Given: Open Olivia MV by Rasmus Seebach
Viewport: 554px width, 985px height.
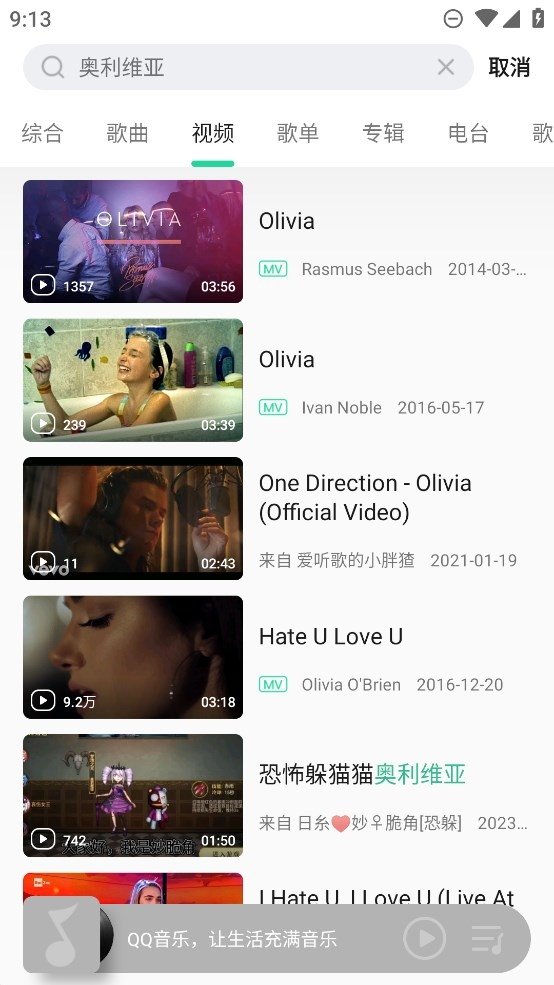Looking at the screenshot, I should pos(277,241).
